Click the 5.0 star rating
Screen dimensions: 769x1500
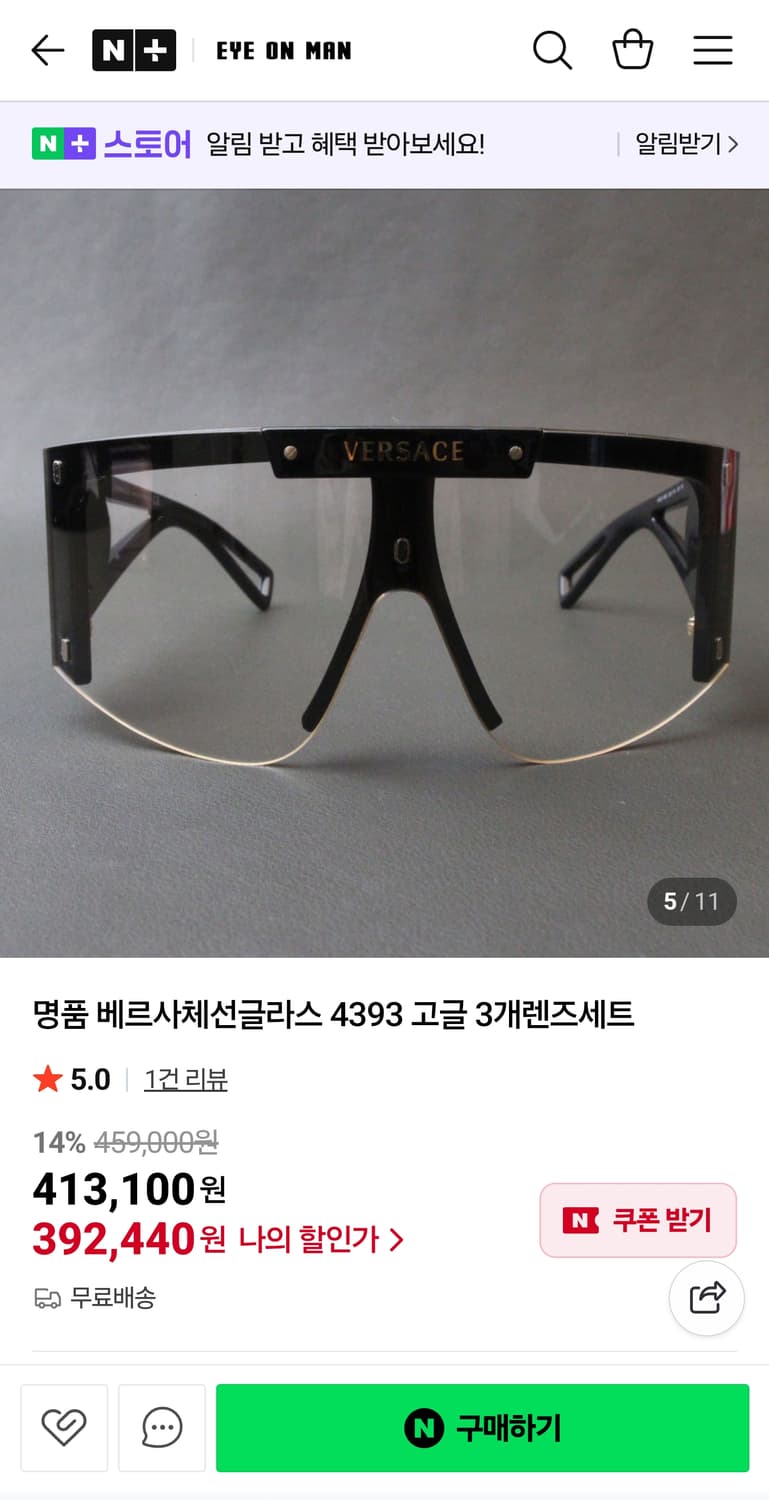point(71,1080)
